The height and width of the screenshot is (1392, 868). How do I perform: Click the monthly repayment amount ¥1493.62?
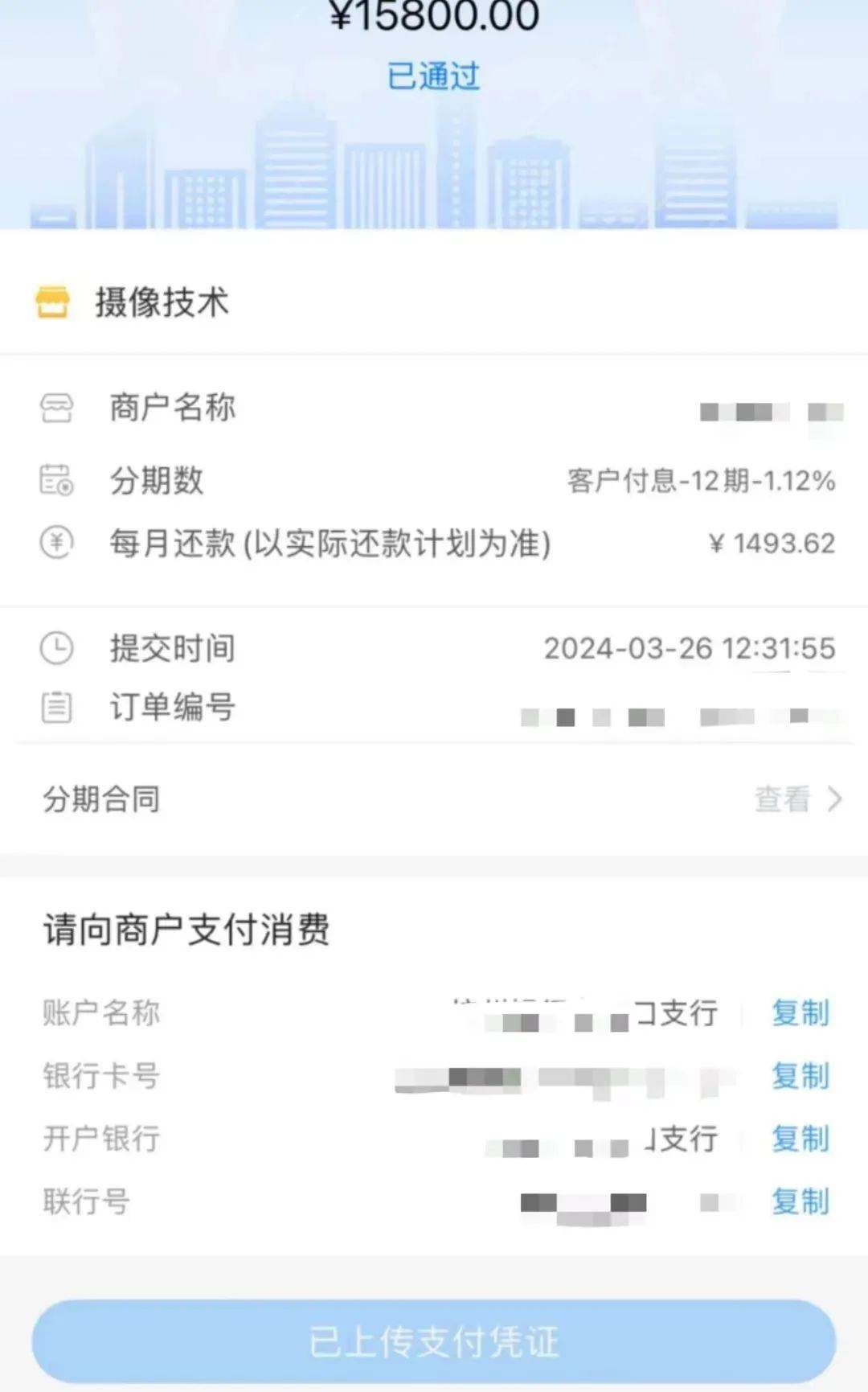[x=773, y=544]
